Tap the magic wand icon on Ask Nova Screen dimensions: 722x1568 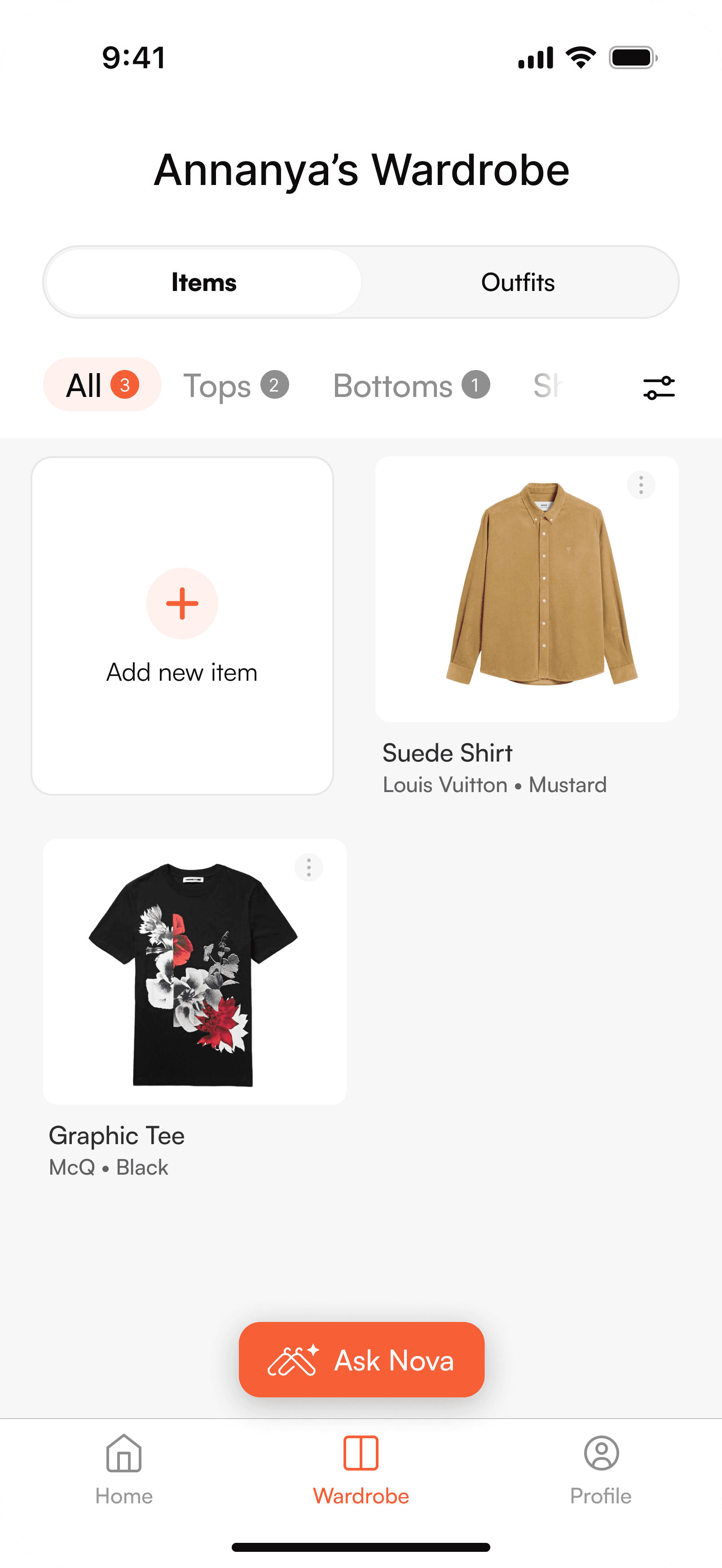[x=294, y=1360]
